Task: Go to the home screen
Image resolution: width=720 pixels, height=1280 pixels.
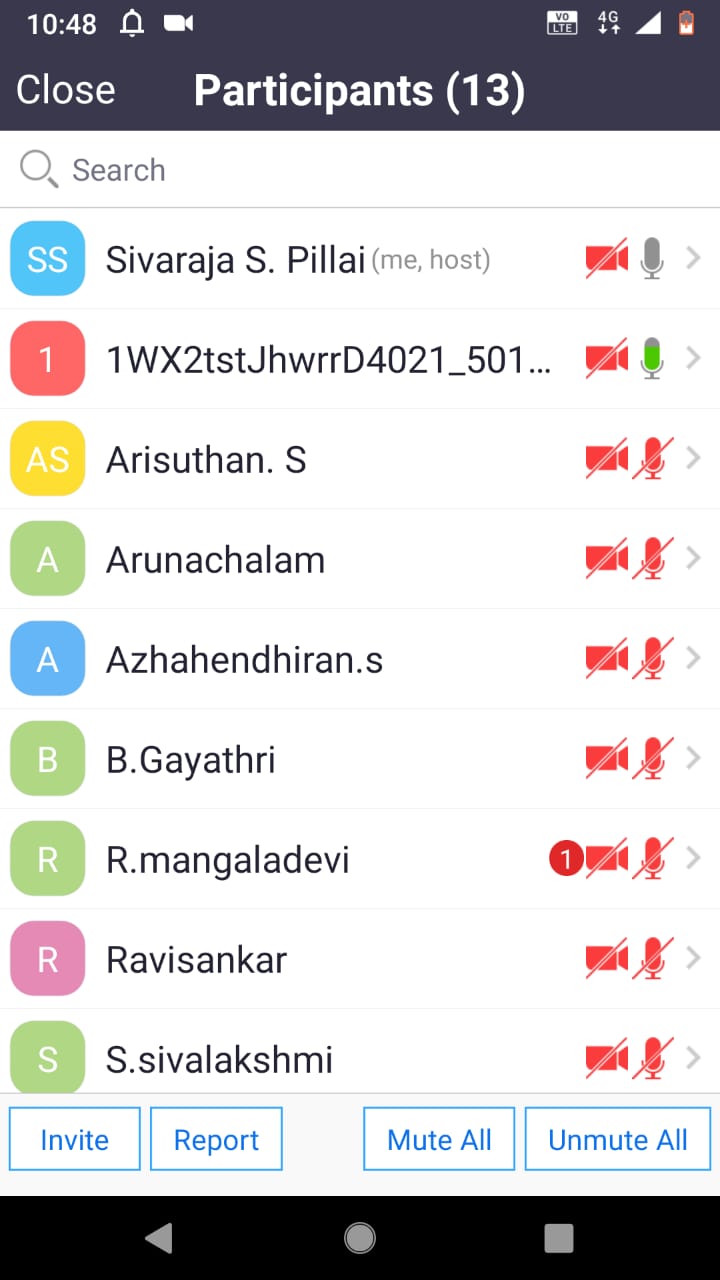Action: [360, 1238]
